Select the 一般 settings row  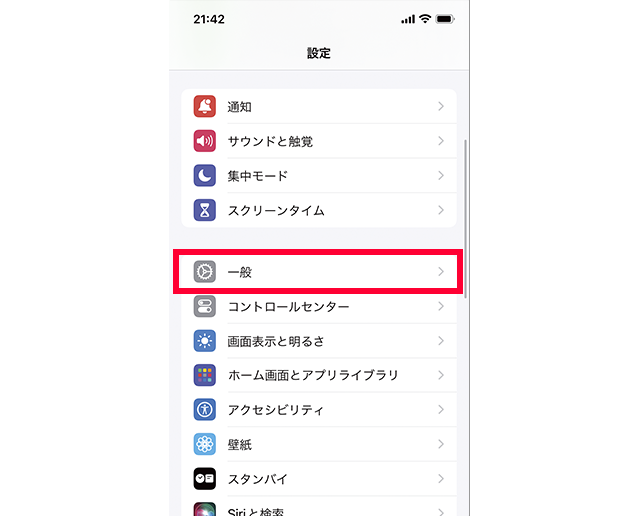(318, 272)
